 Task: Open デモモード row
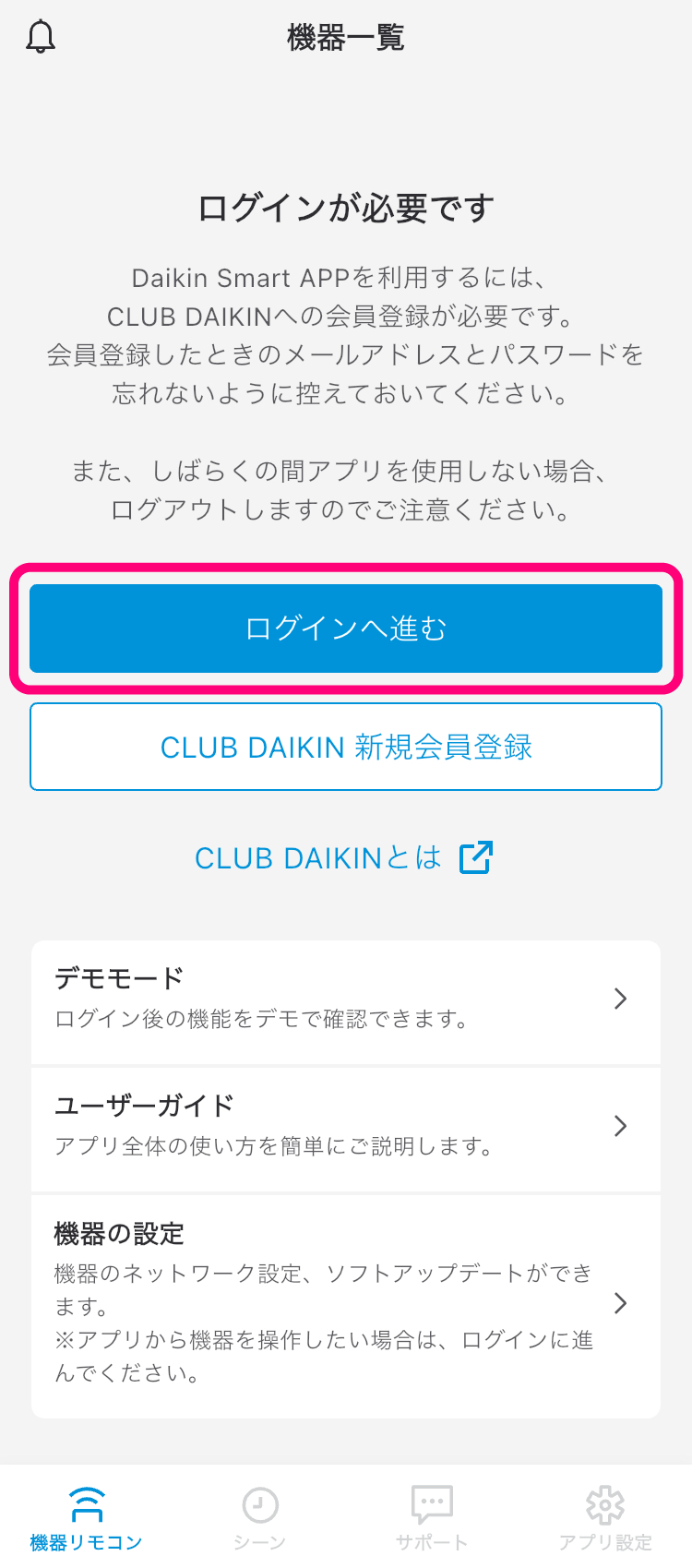pos(346,999)
